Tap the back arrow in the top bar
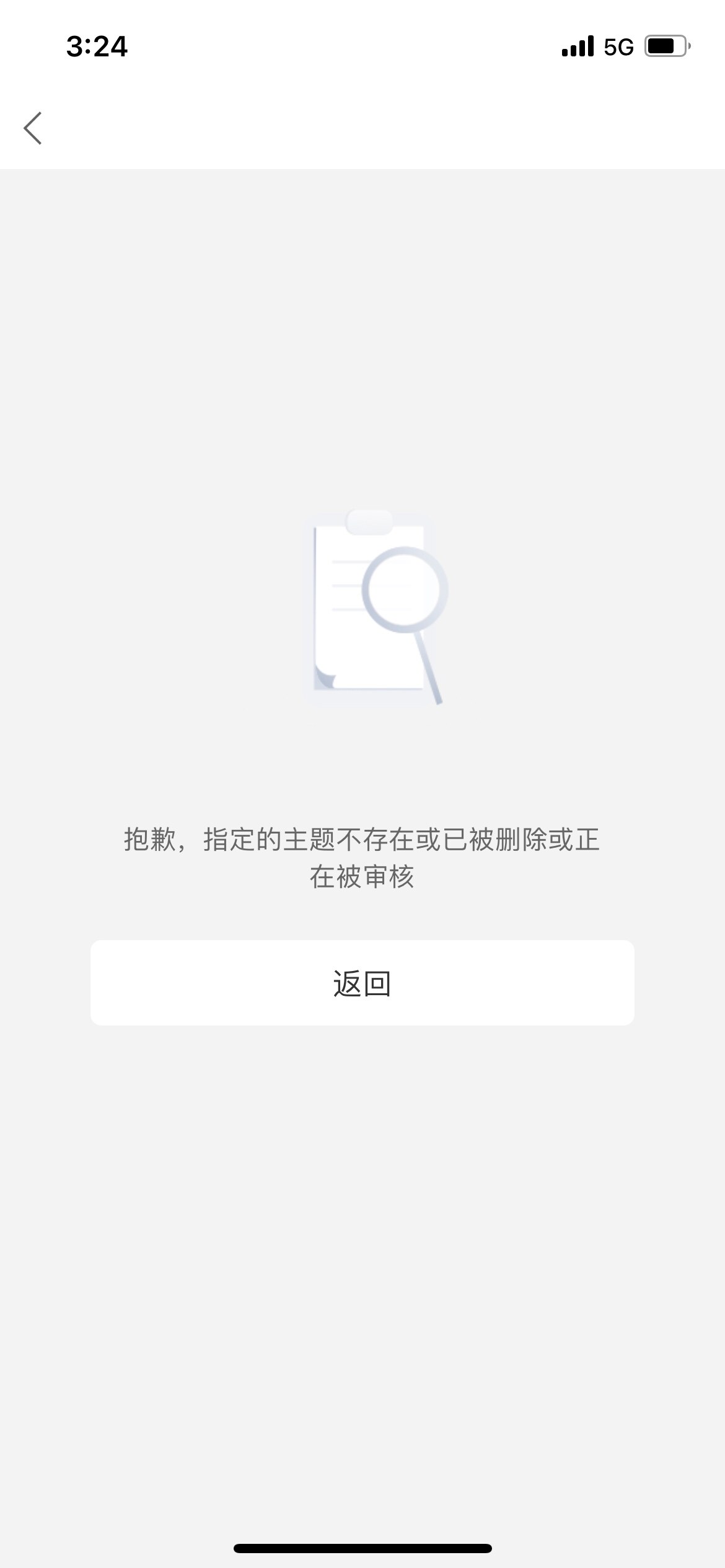This screenshot has width=725, height=1568. [33, 128]
